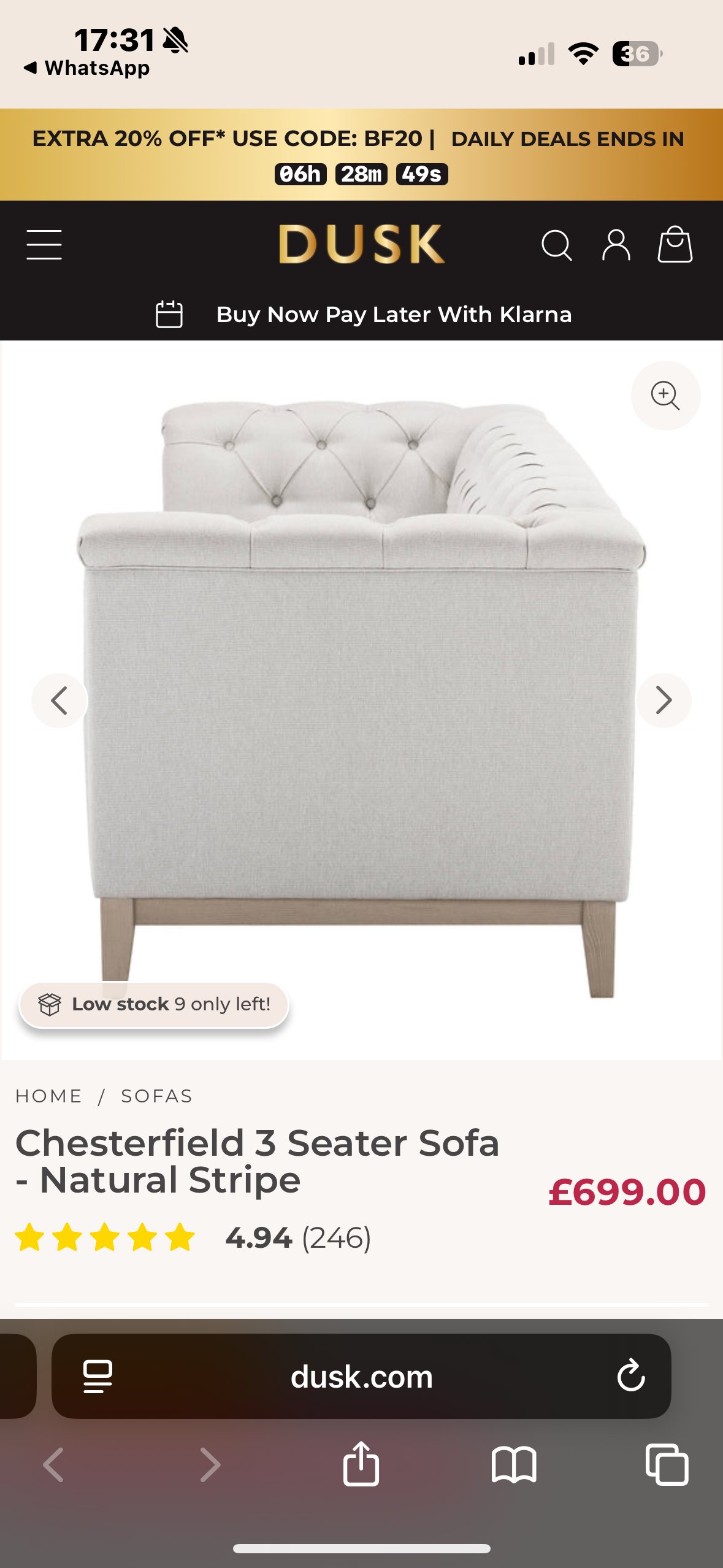
Task: Reload the page
Action: pos(630,1376)
